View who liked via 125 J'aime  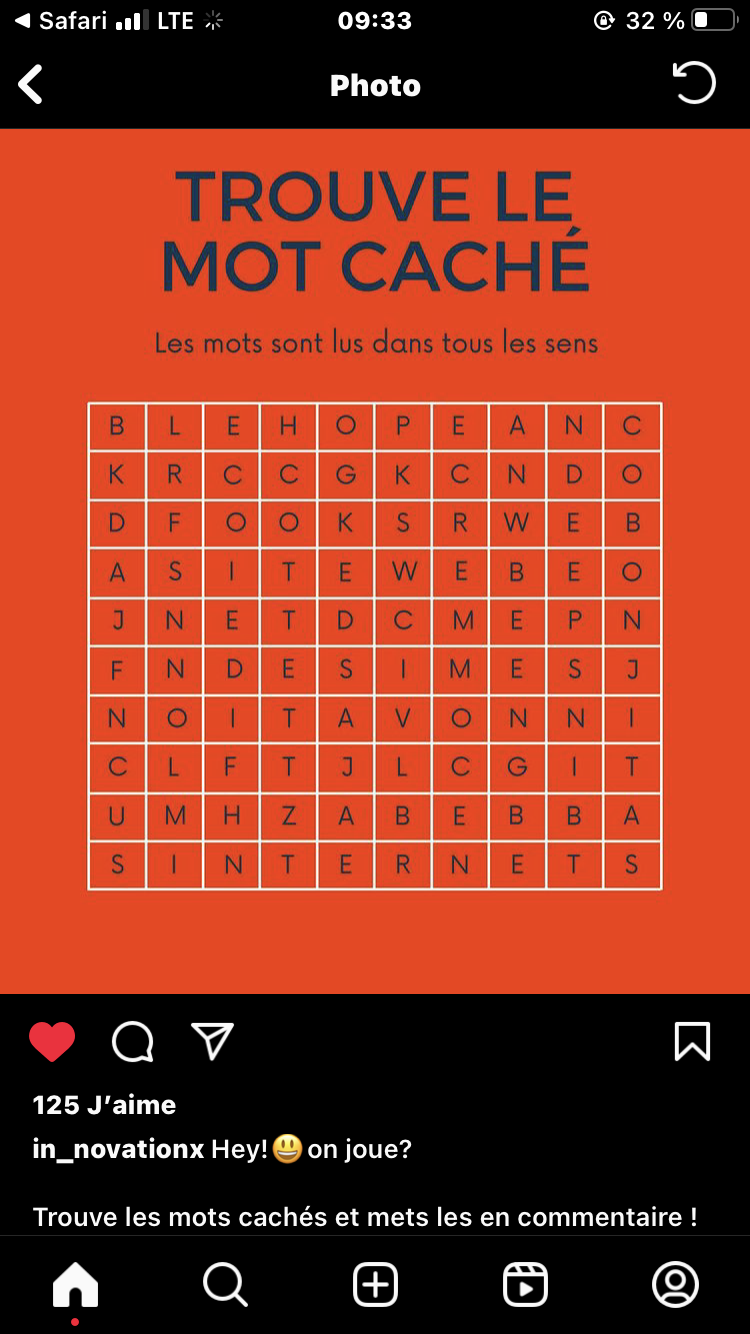pos(104,1104)
